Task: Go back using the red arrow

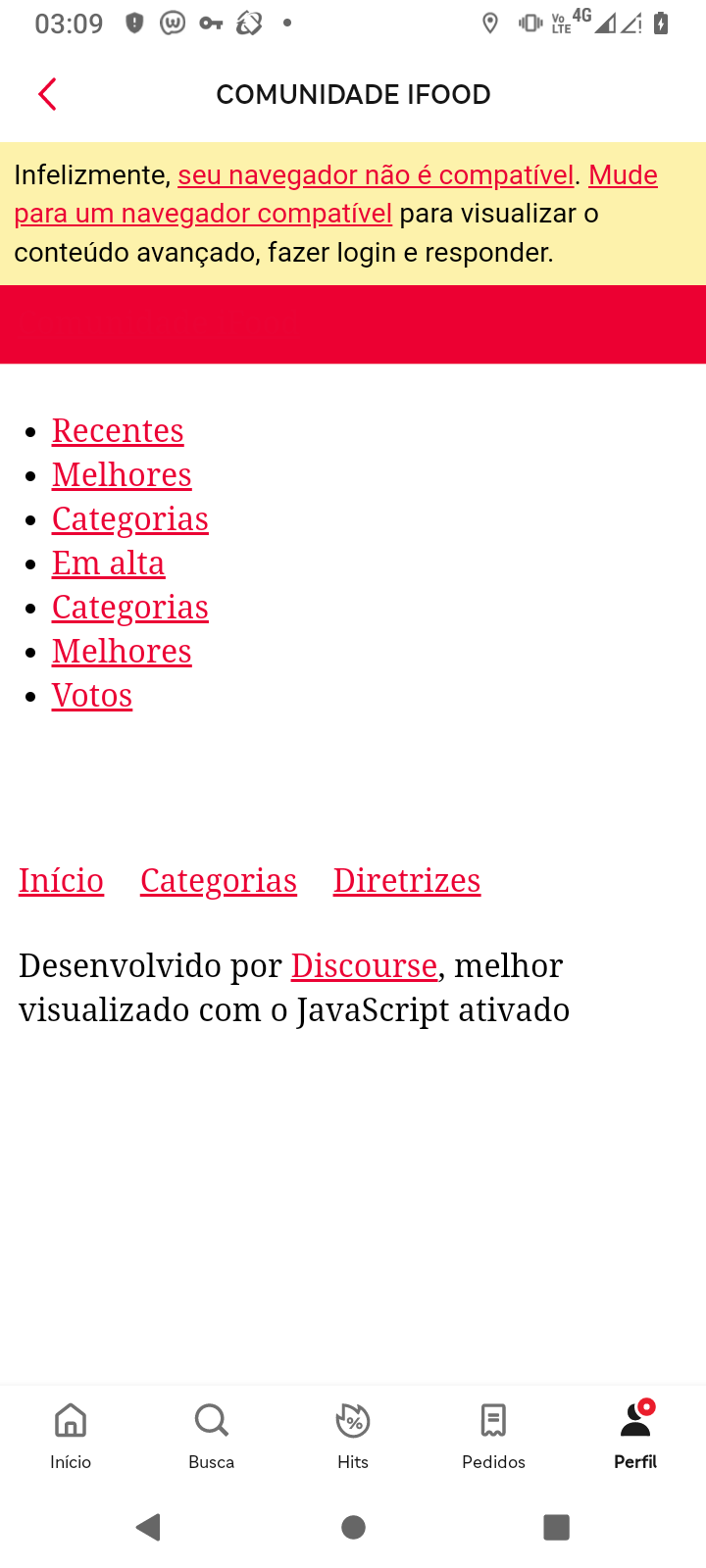Action: point(47,94)
